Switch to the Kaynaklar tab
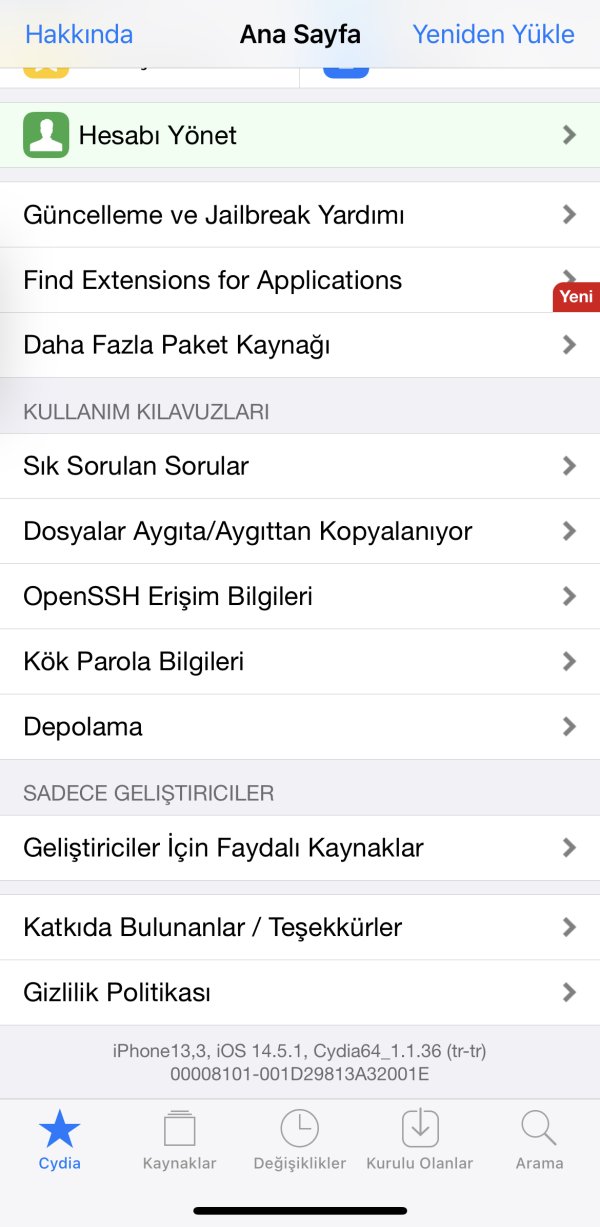The image size is (600, 1227). point(180,1140)
